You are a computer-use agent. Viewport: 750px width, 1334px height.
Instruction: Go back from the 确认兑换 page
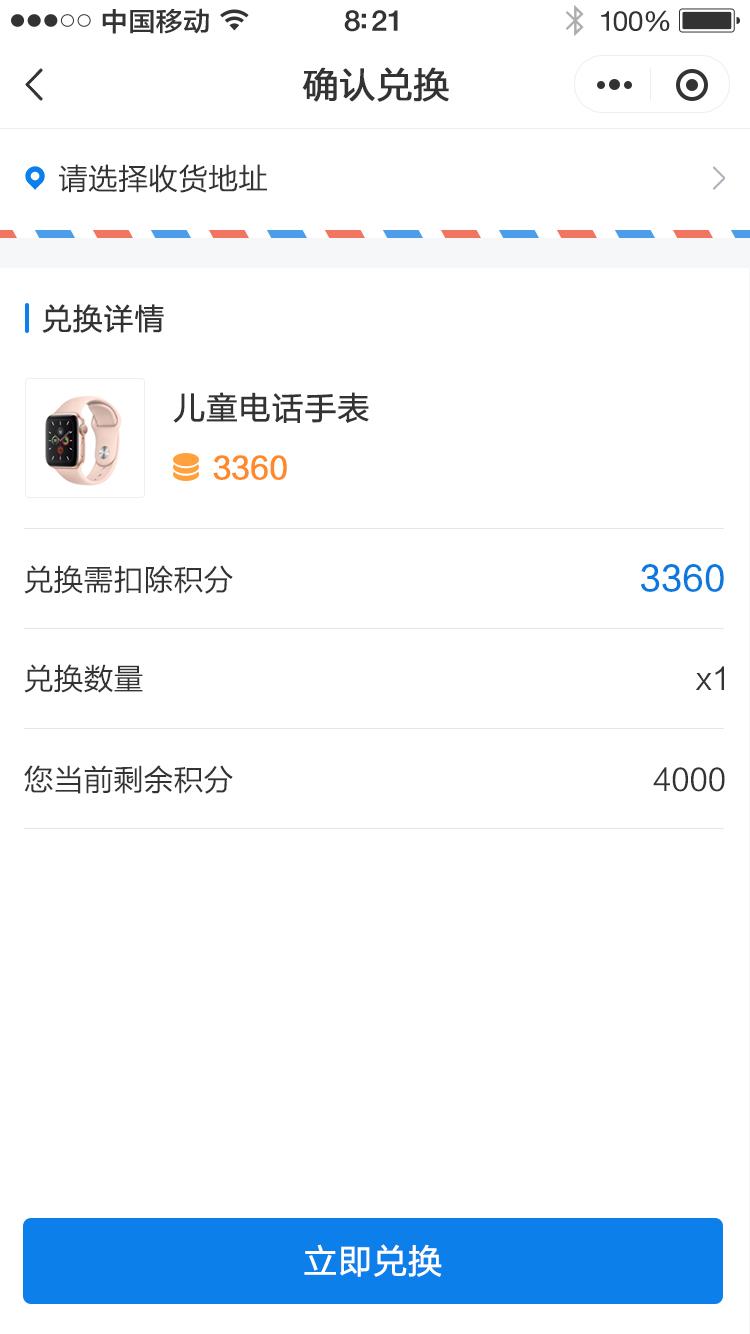(35, 85)
